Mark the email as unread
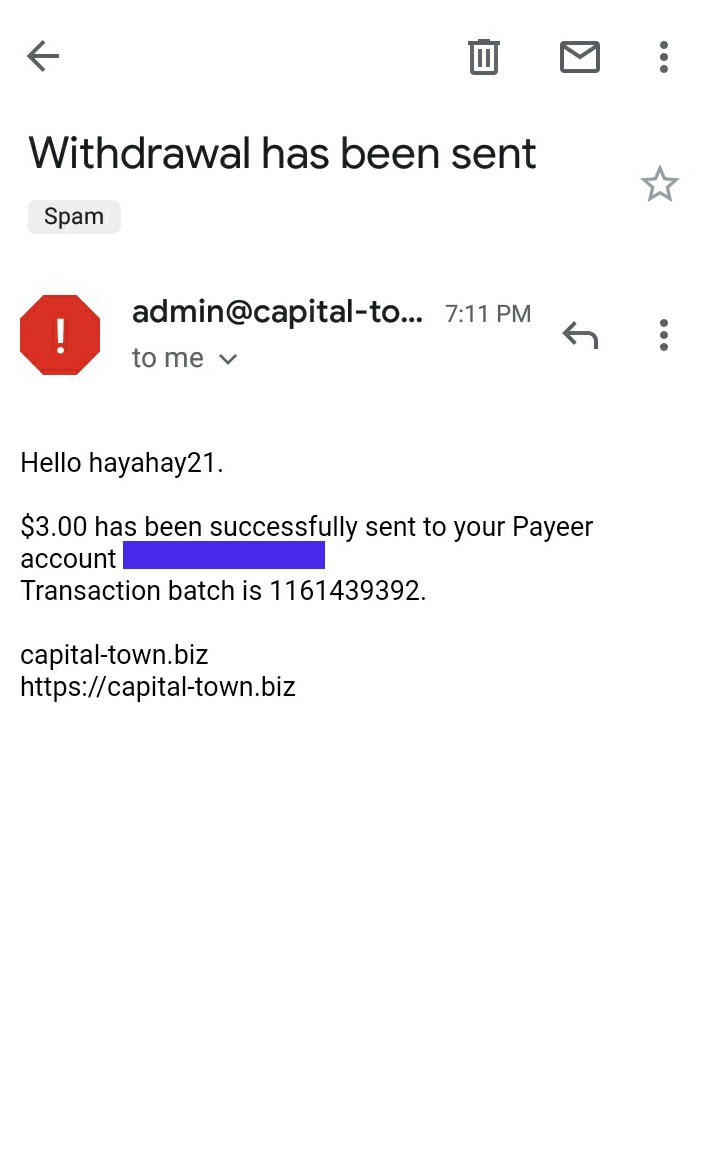 click(579, 57)
